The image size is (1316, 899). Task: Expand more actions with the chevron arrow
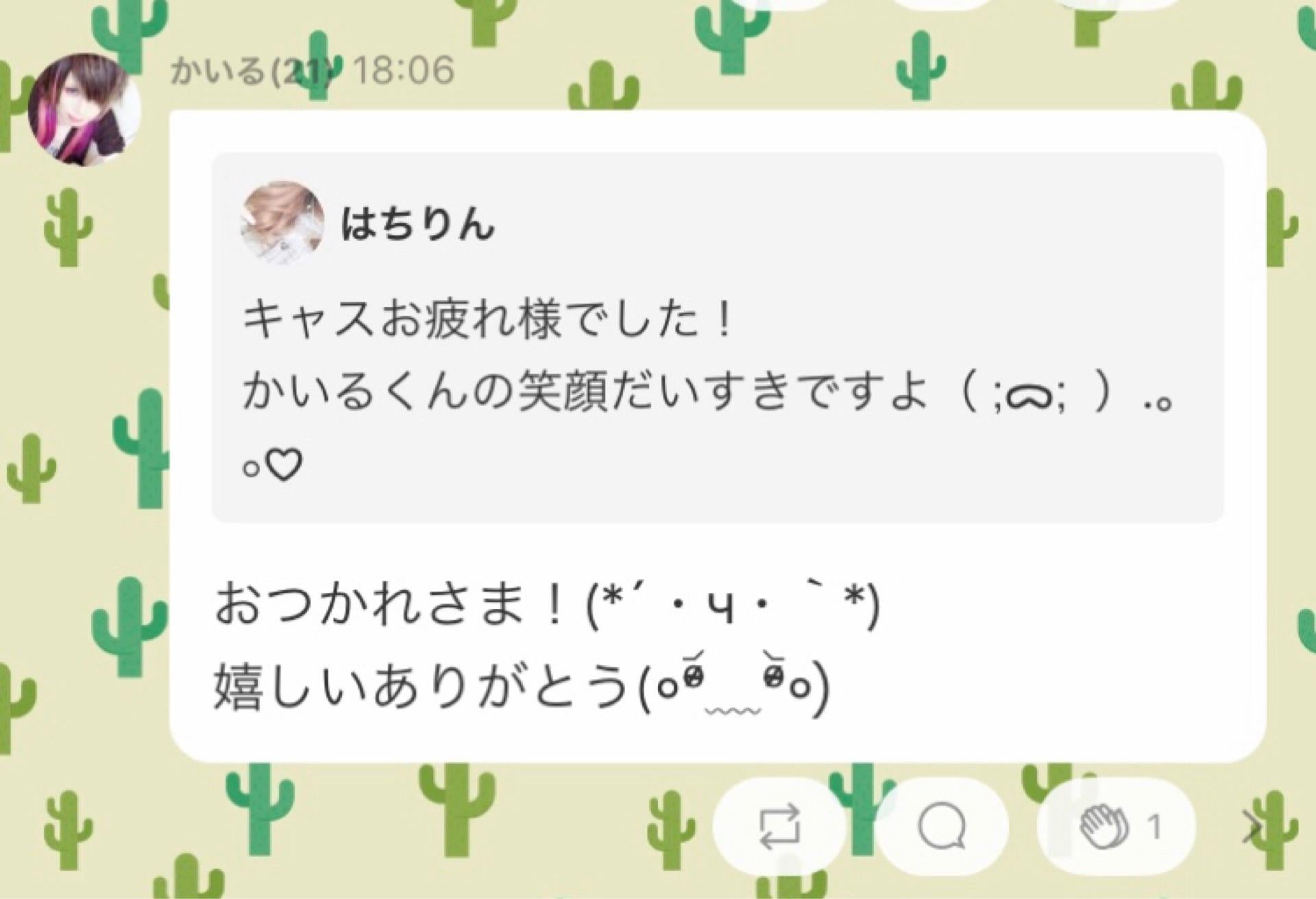tap(1253, 828)
